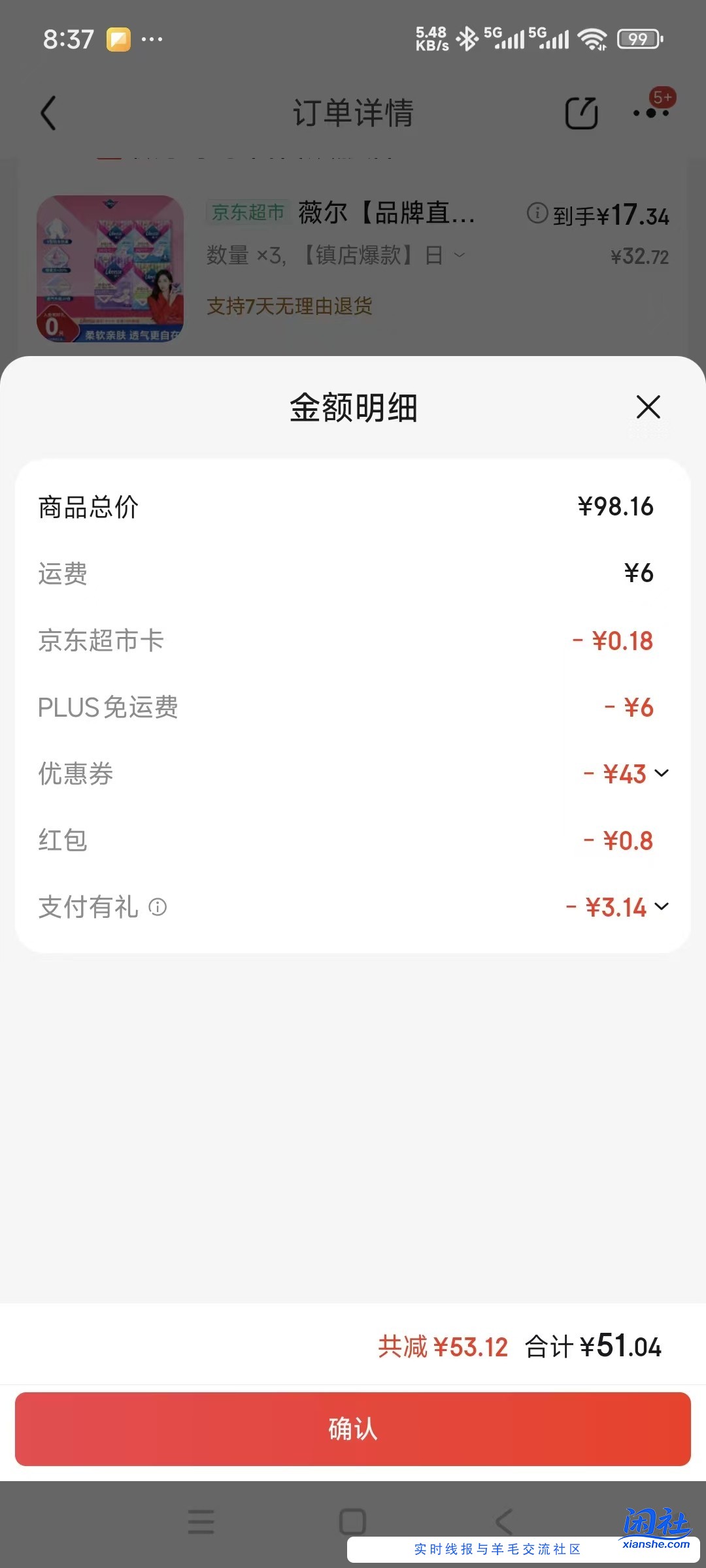Expand the 支付有礼 ¥3.14 details
Image resolution: width=706 pixels, height=1568 pixels.
coord(662,907)
